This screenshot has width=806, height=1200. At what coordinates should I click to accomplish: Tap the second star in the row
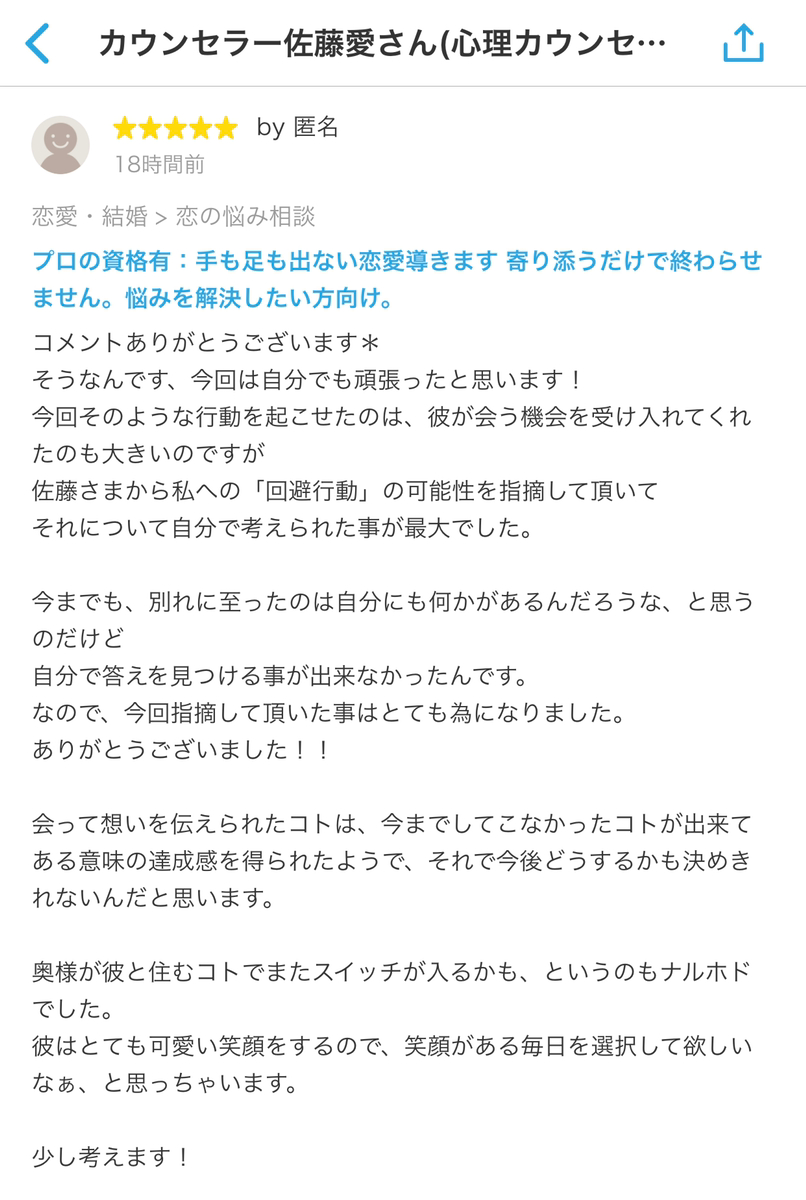tap(150, 128)
